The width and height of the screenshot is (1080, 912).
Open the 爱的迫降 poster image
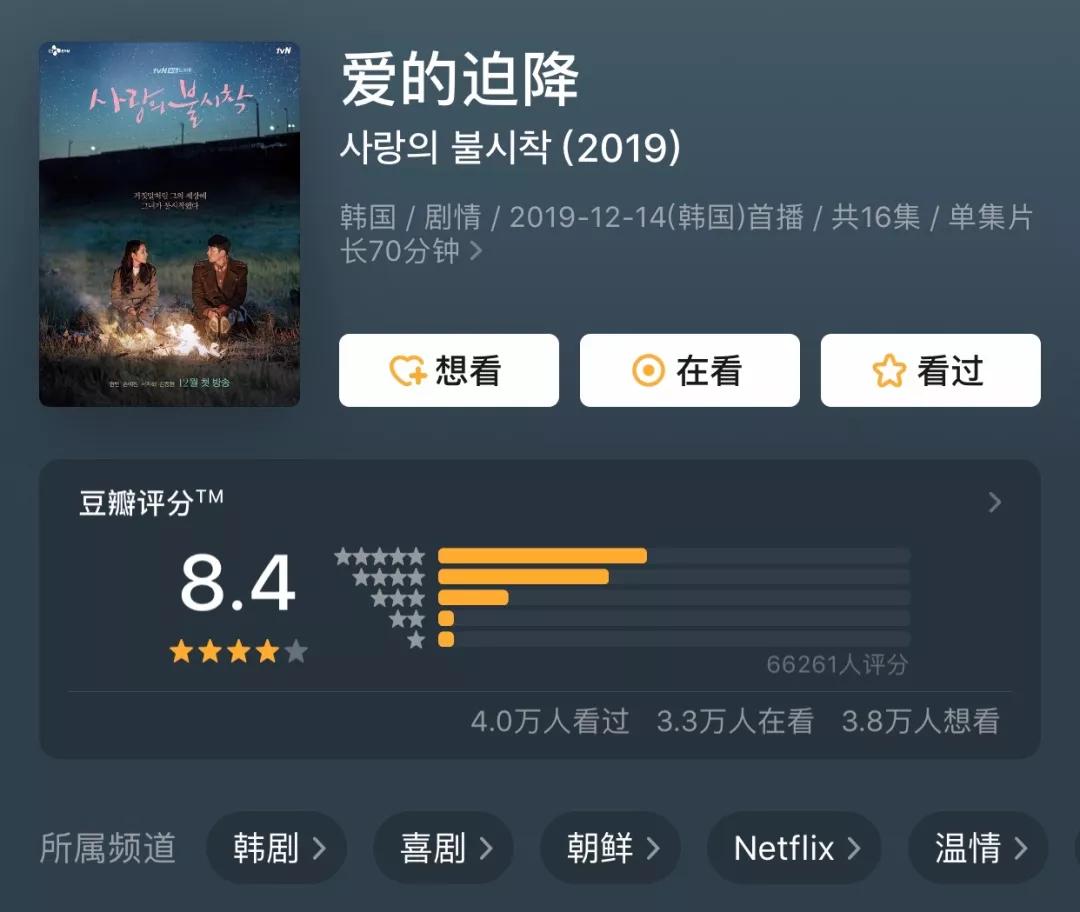(x=169, y=224)
